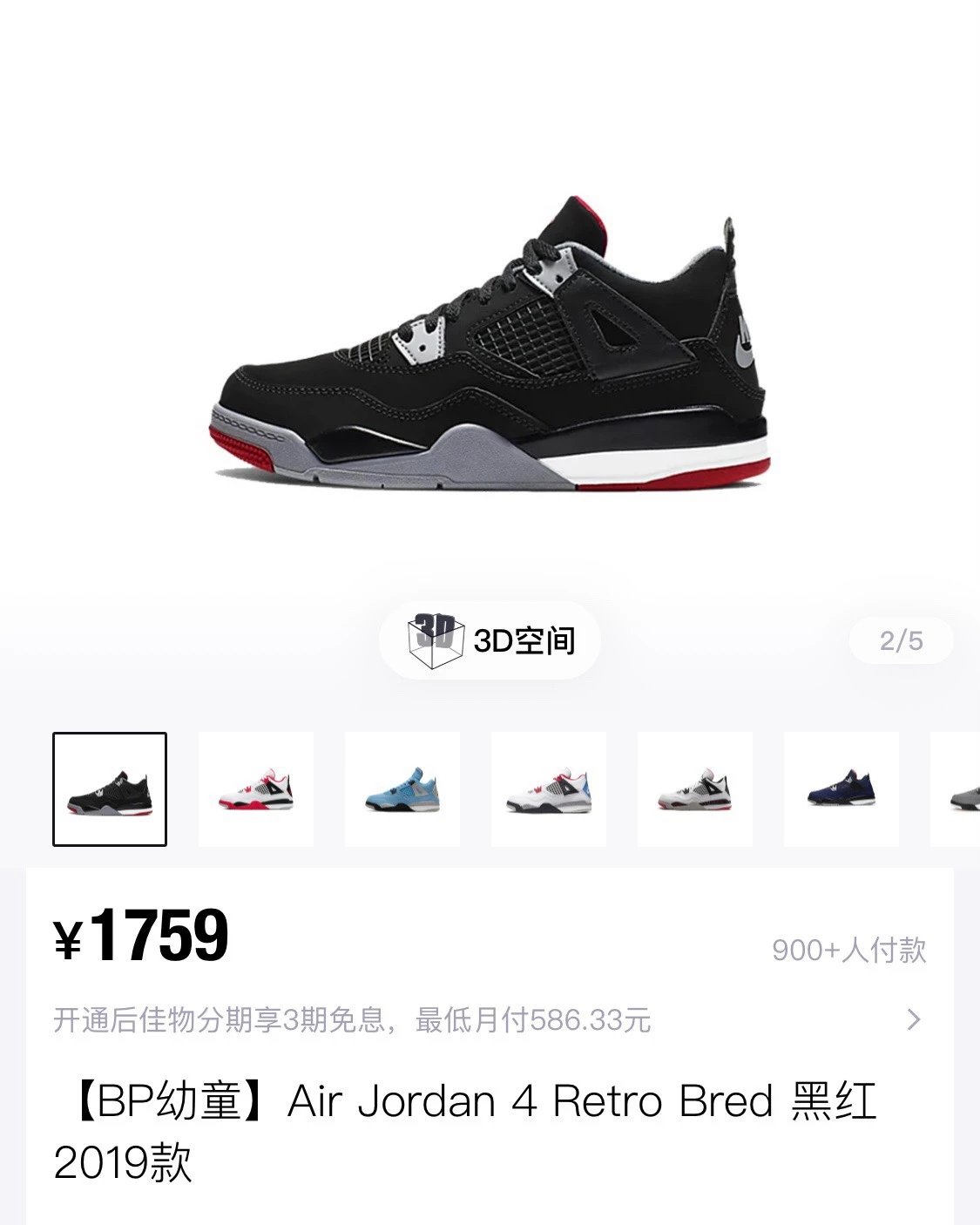Select the navy blue colorway thumbnail
The image size is (980, 1225).
click(x=841, y=789)
